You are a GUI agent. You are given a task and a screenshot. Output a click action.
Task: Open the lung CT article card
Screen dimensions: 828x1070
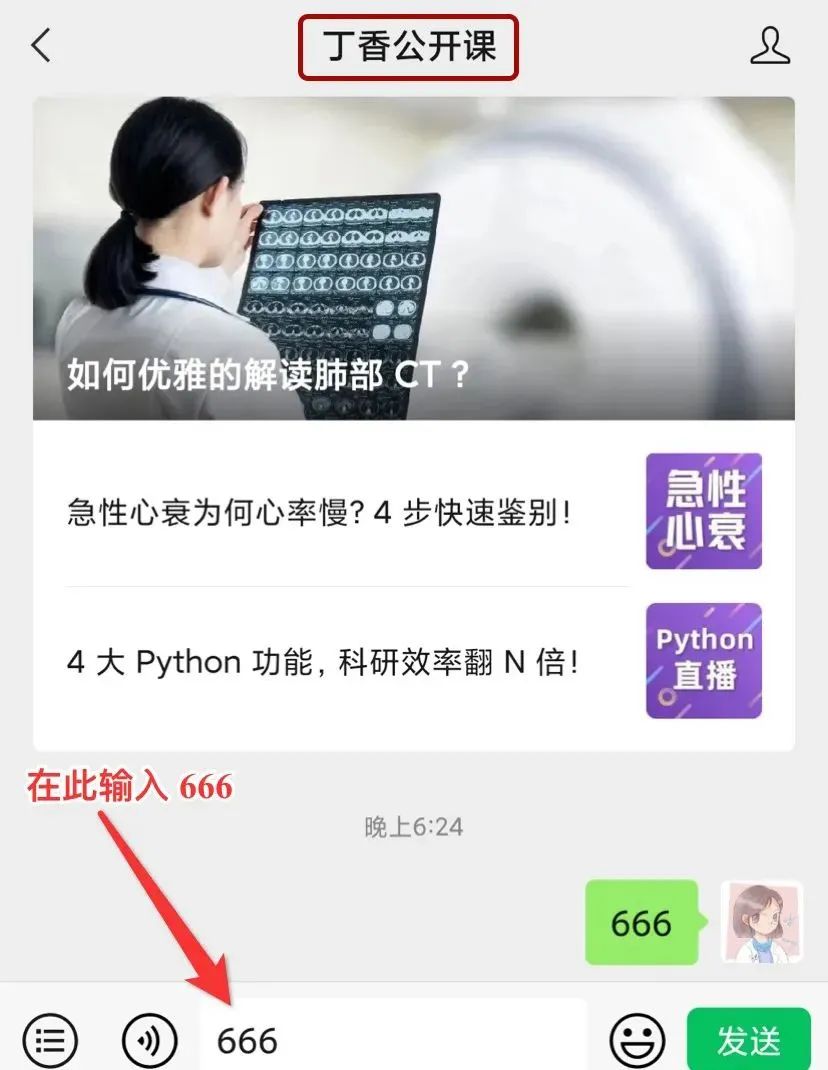(414, 258)
